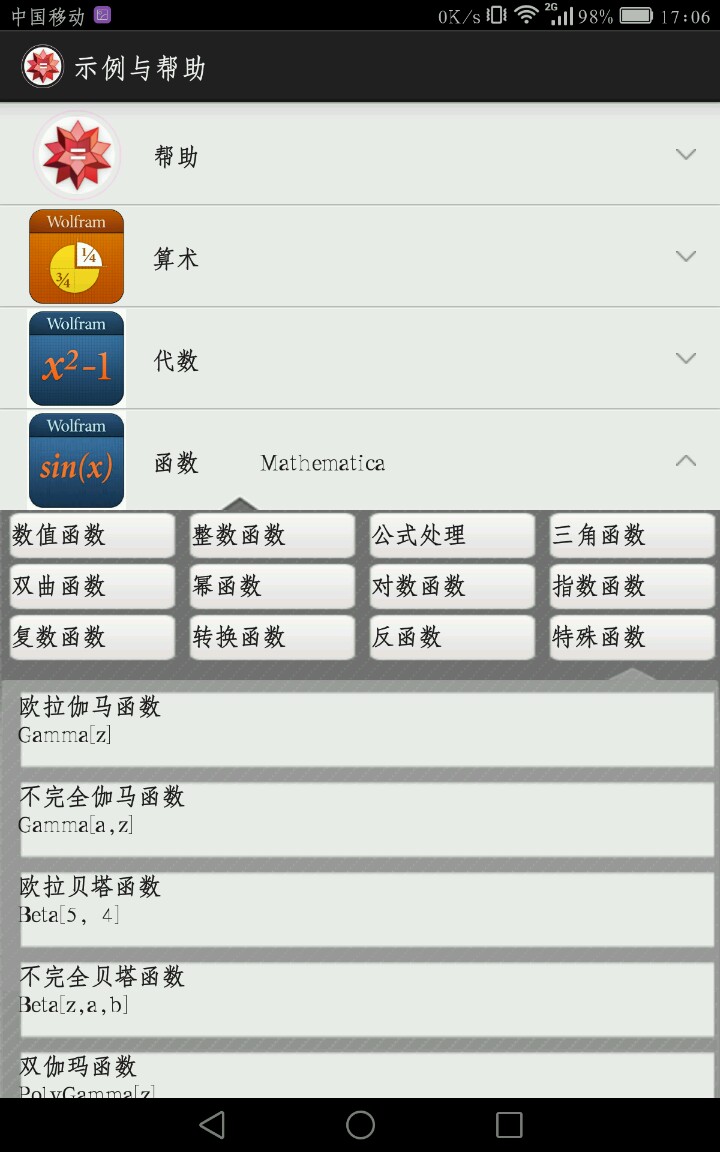This screenshot has width=720, height=1152.
Task: Expand the 代数 section
Action: pyautogui.click(x=360, y=359)
